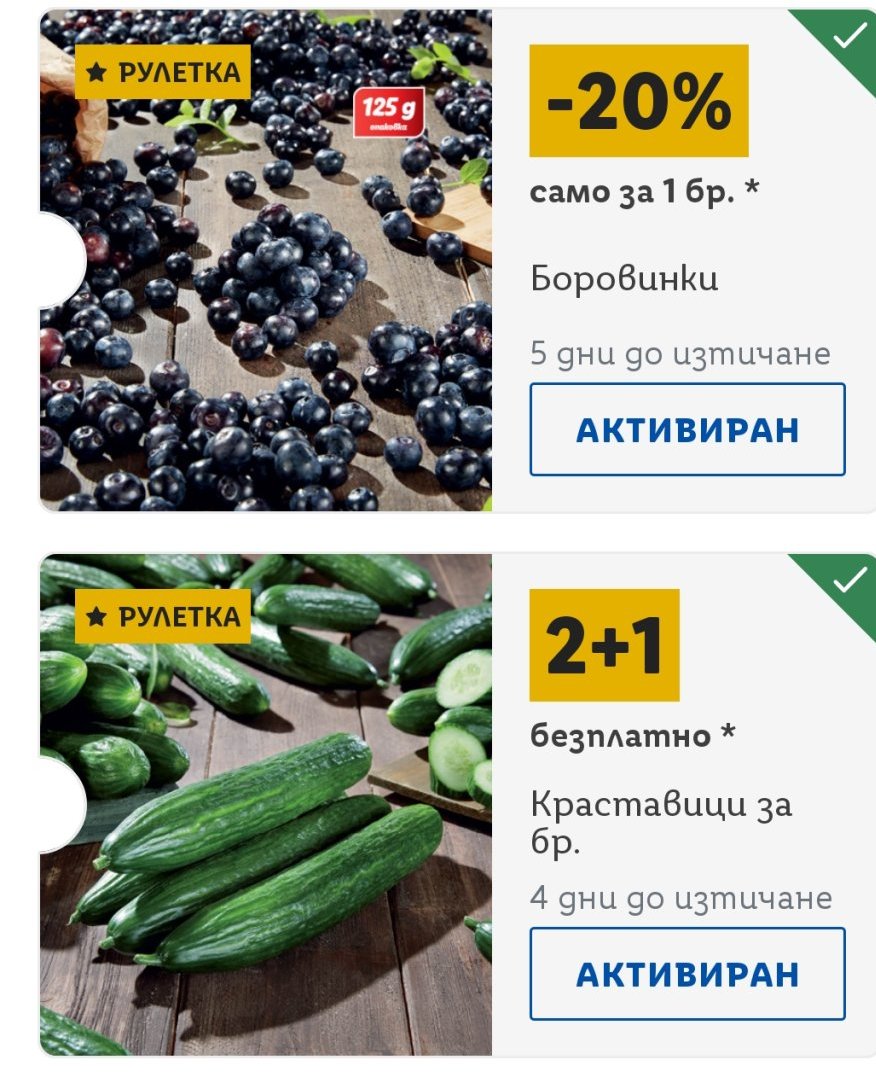
Task: Open the Боровинки -20% coupon card
Action: [x=265, y=260]
